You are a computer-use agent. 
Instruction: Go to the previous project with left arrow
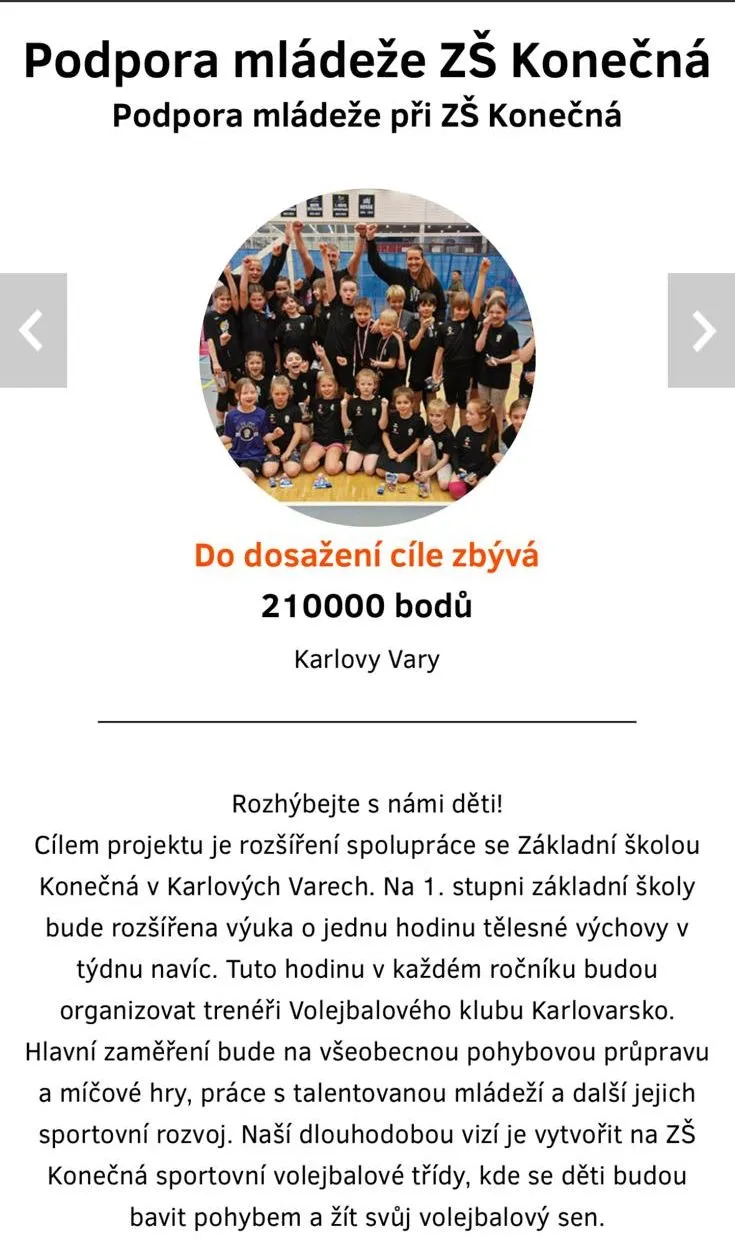32,330
